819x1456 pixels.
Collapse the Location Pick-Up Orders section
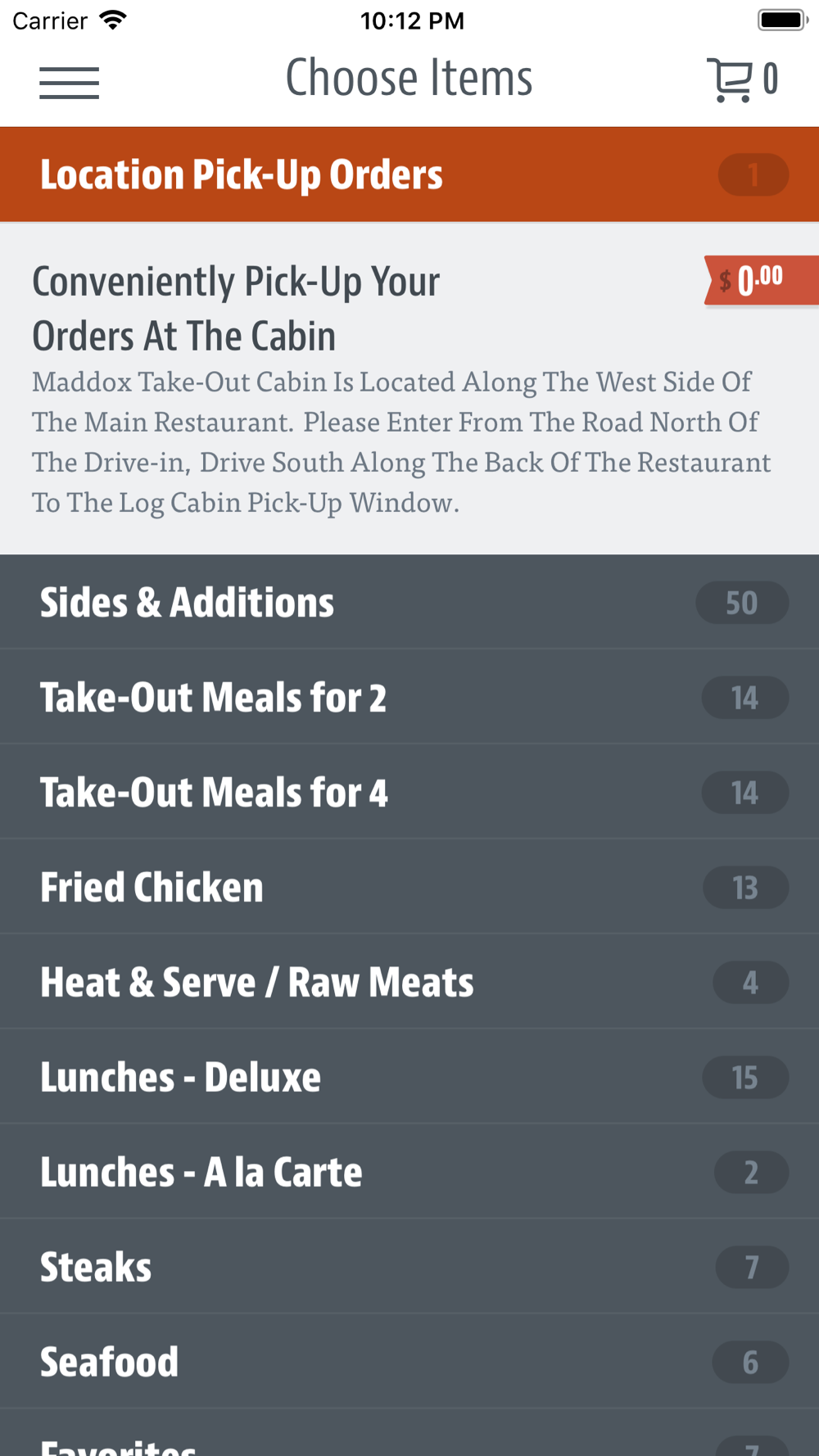click(x=409, y=174)
